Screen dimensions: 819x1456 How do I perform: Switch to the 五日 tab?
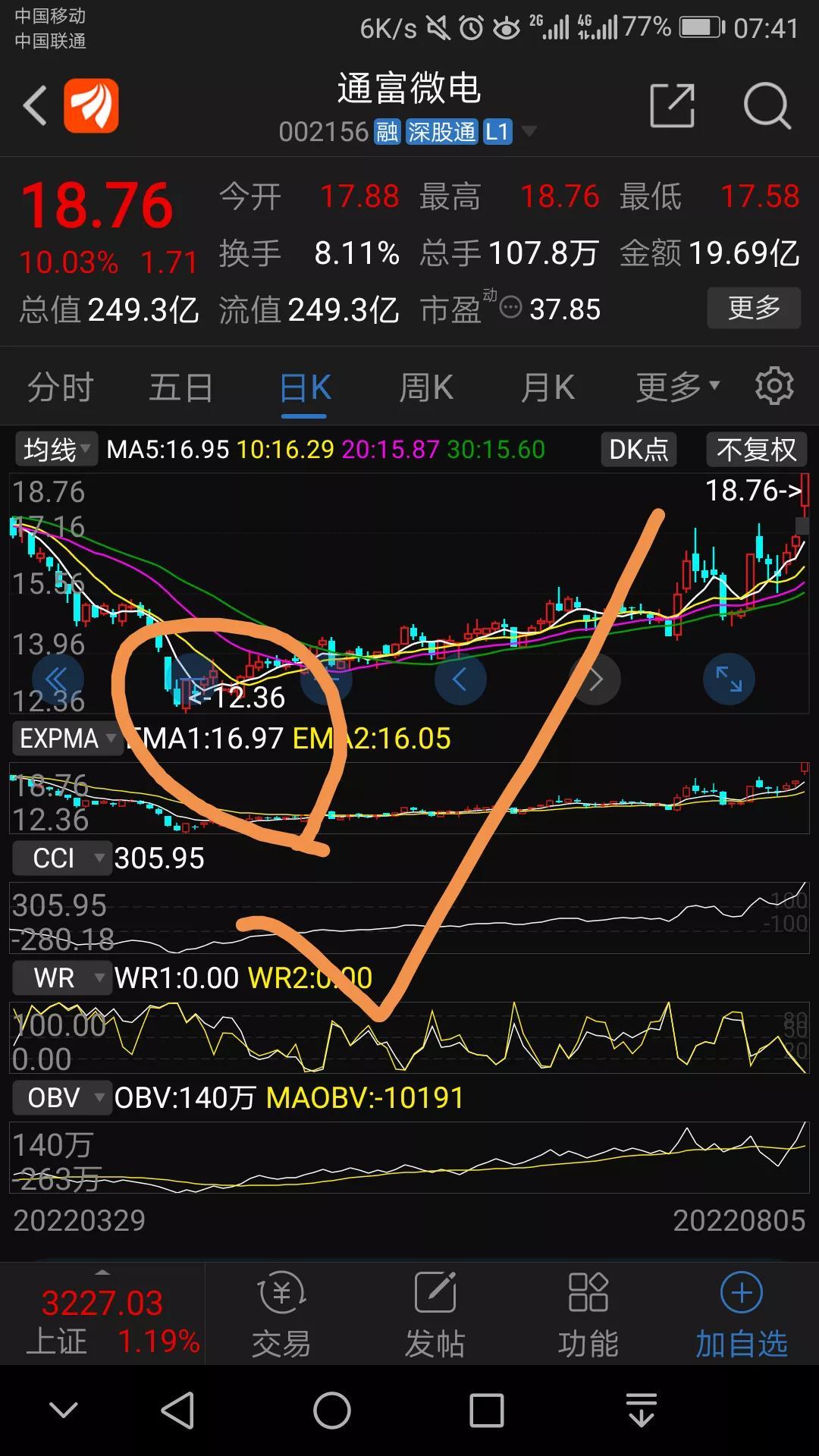tap(180, 388)
